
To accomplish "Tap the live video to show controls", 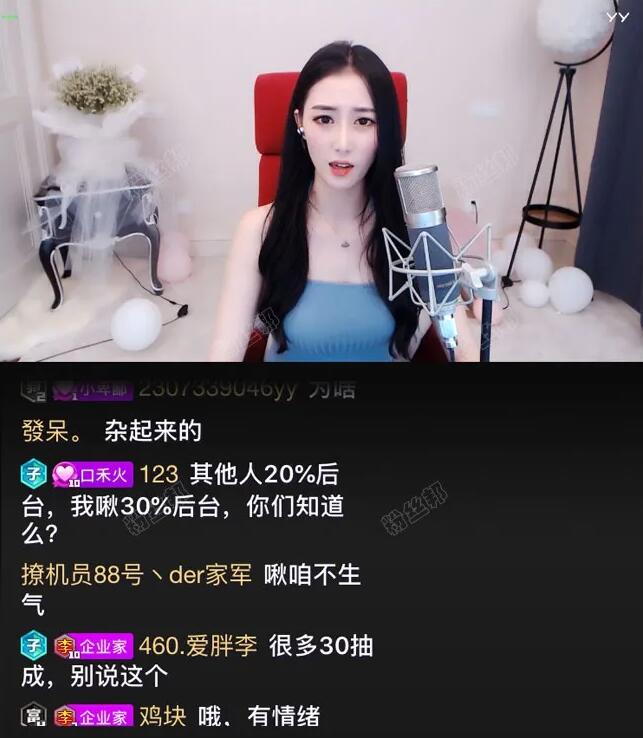I will 321,180.
